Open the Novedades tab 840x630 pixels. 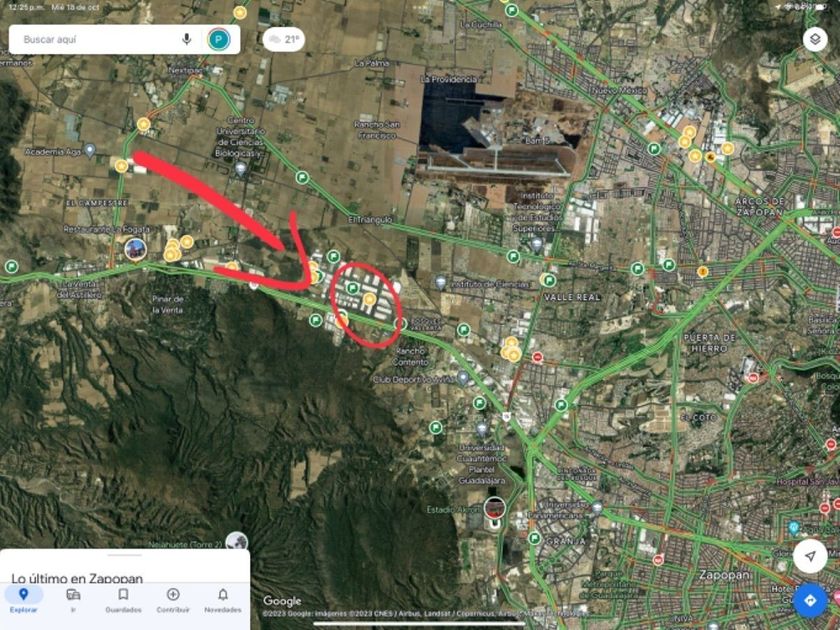pos(223,599)
